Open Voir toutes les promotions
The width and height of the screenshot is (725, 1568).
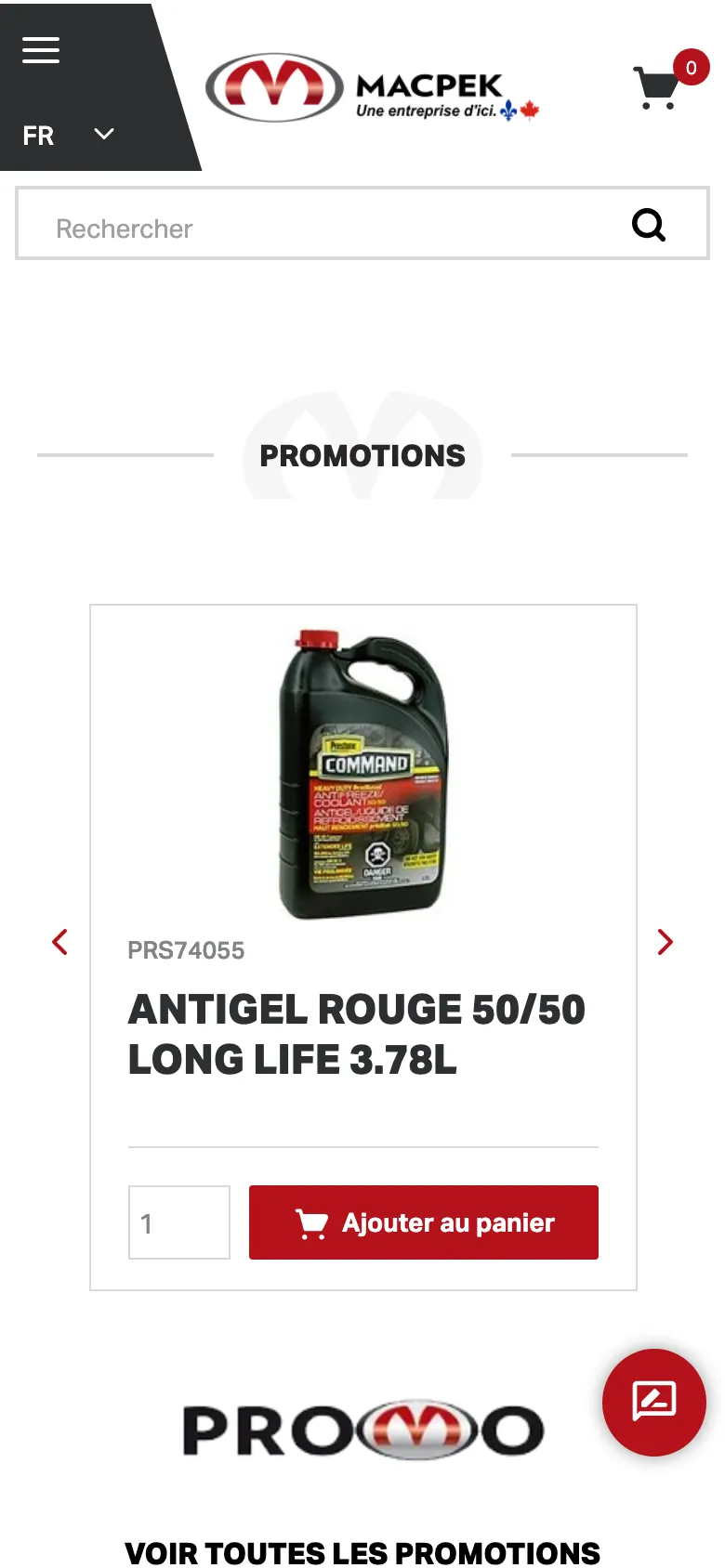click(x=362, y=1552)
